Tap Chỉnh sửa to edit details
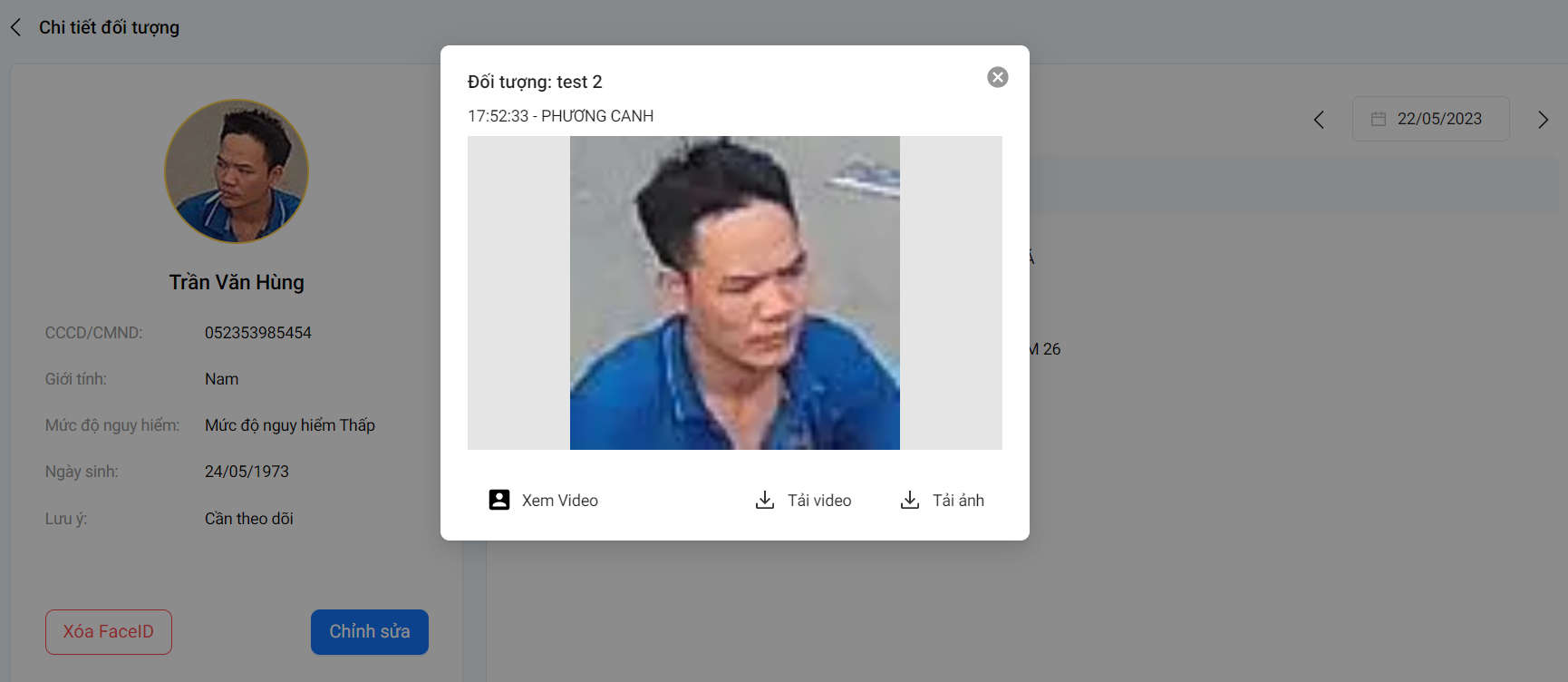 (369, 631)
